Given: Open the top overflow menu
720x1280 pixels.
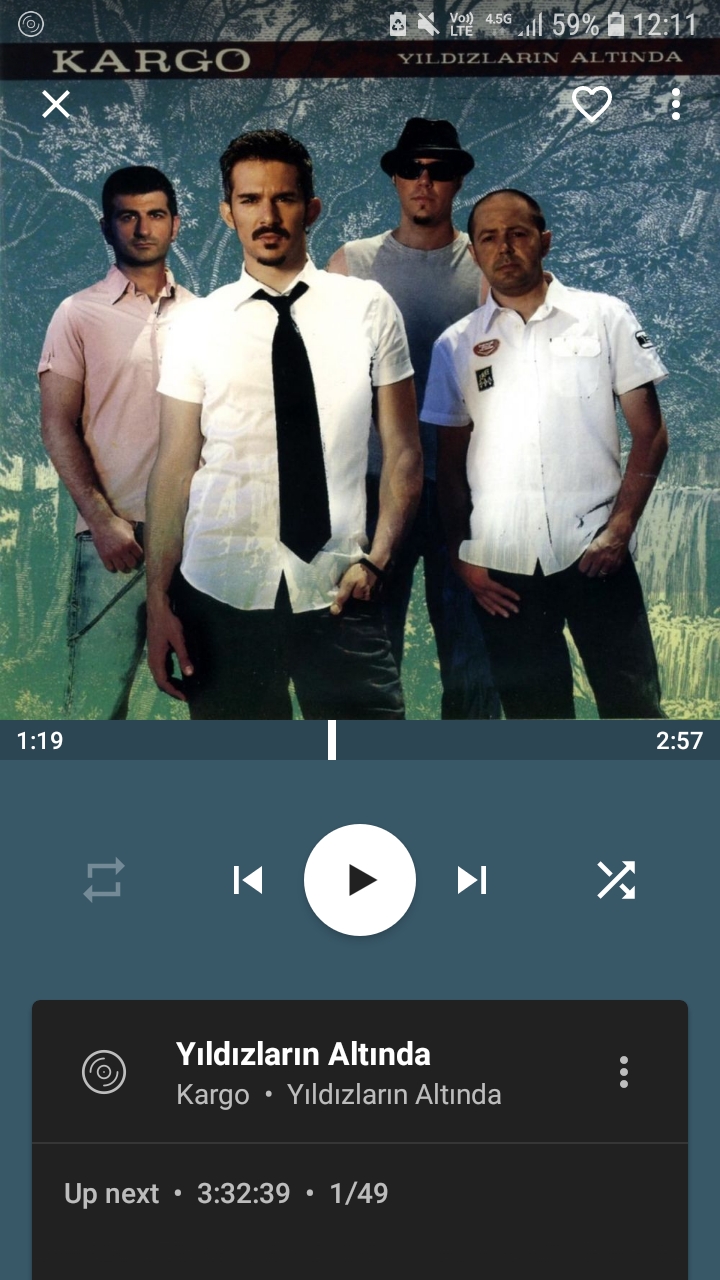Looking at the screenshot, I should [676, 104].
